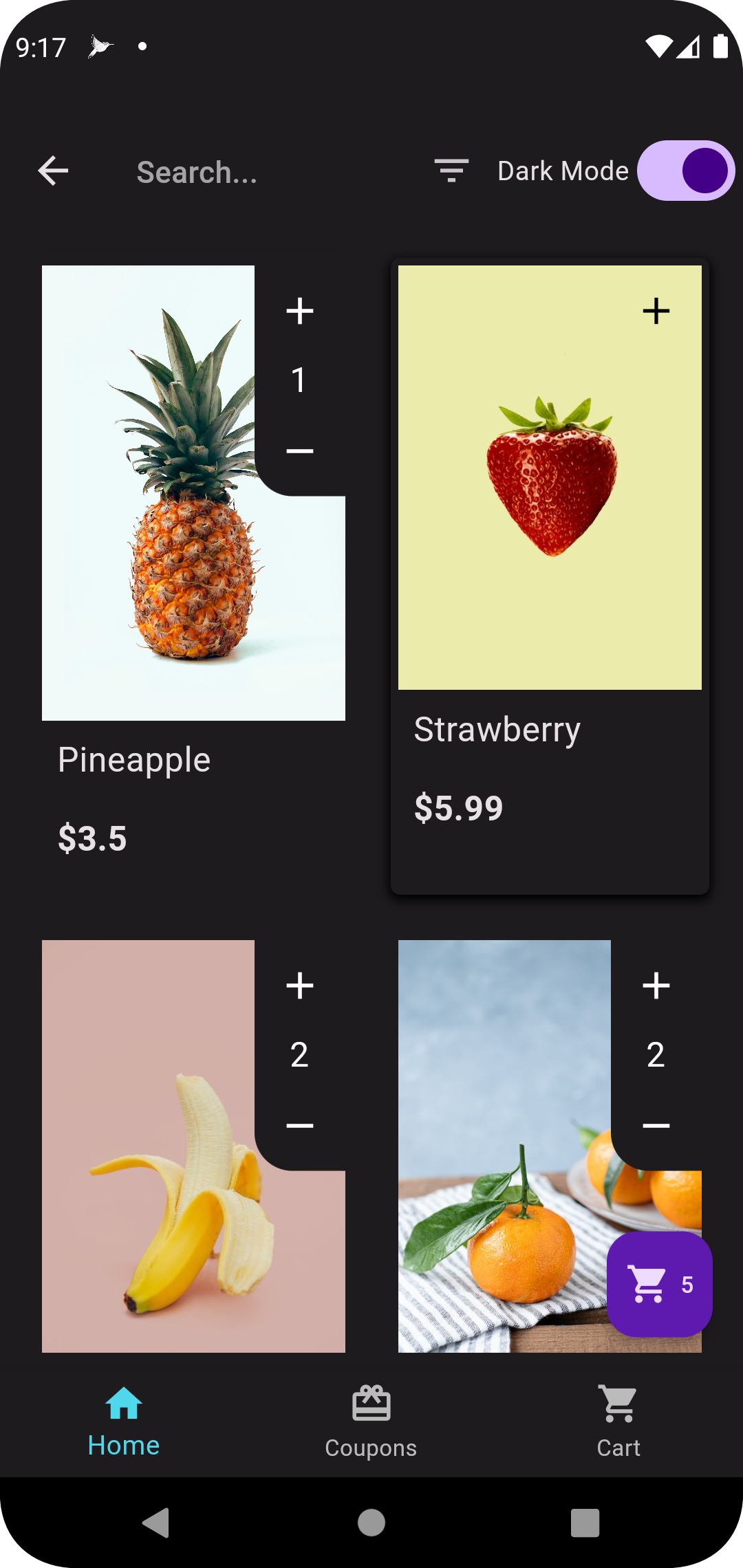Decrease Pineapple quantity with minus icon
Screen dimensions: 743x1568
[299, 450]
